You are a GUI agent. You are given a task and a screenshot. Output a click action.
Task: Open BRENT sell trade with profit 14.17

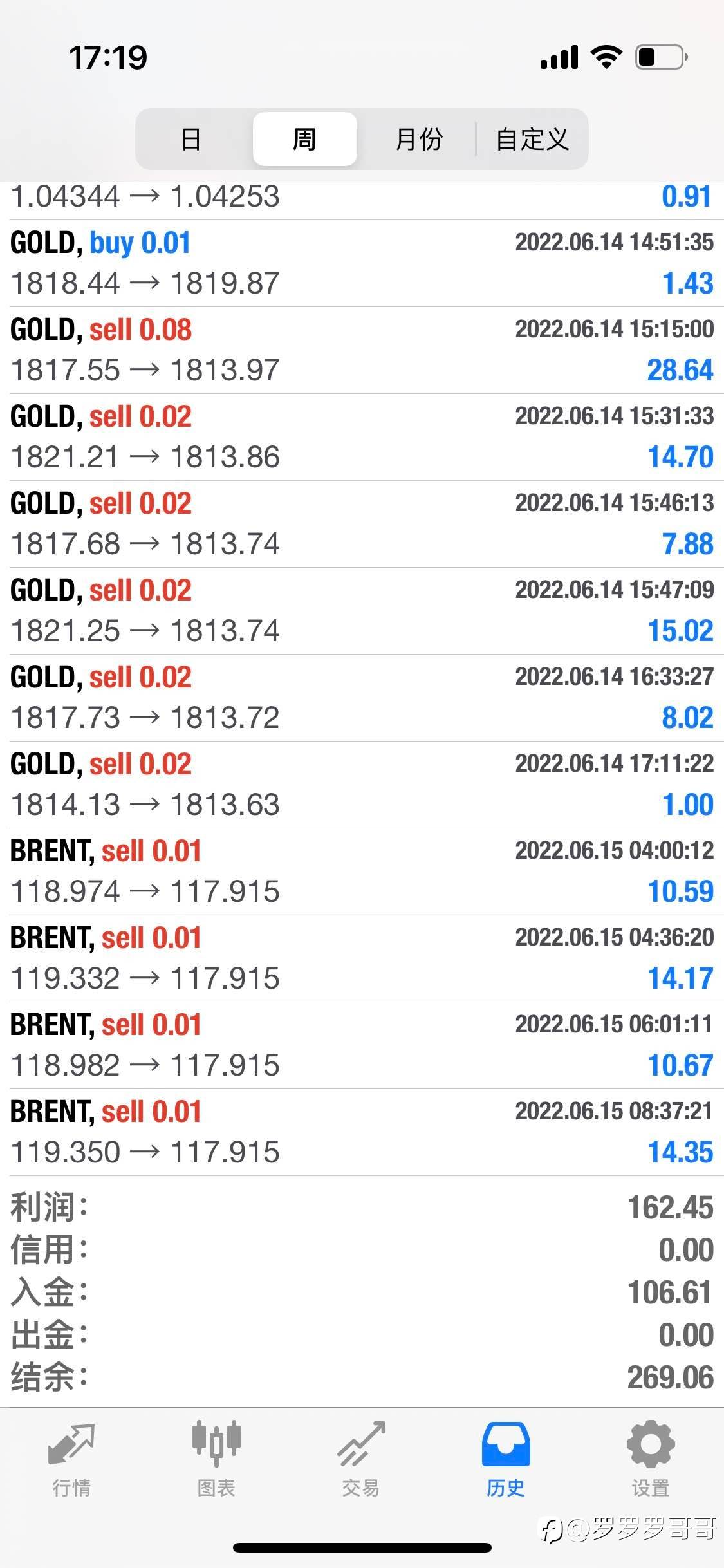[x=362, y=958]
